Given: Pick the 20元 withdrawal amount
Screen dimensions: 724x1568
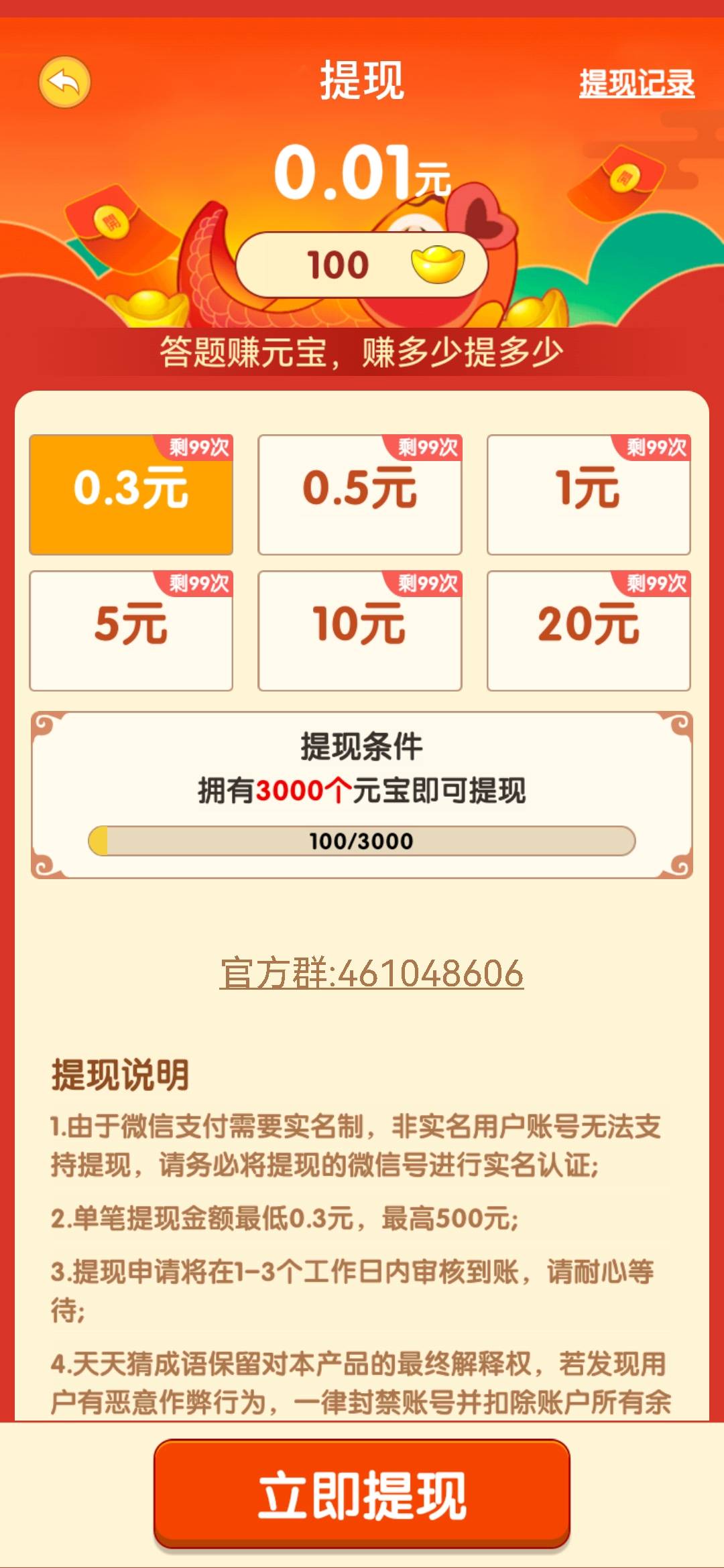Looking at the screenshot, I should [x=589, y=631].
